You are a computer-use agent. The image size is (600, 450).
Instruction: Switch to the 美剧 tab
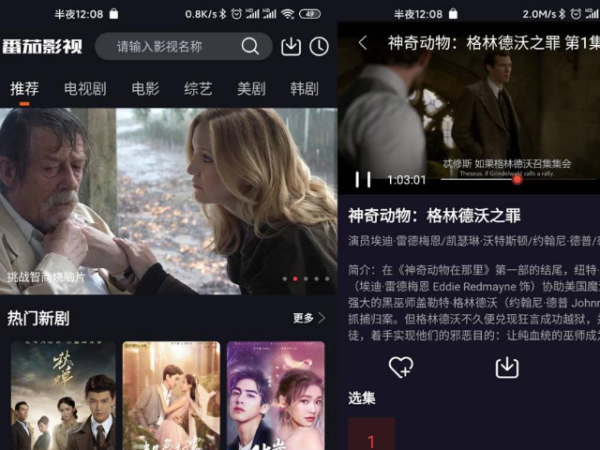tap(251, 89)
